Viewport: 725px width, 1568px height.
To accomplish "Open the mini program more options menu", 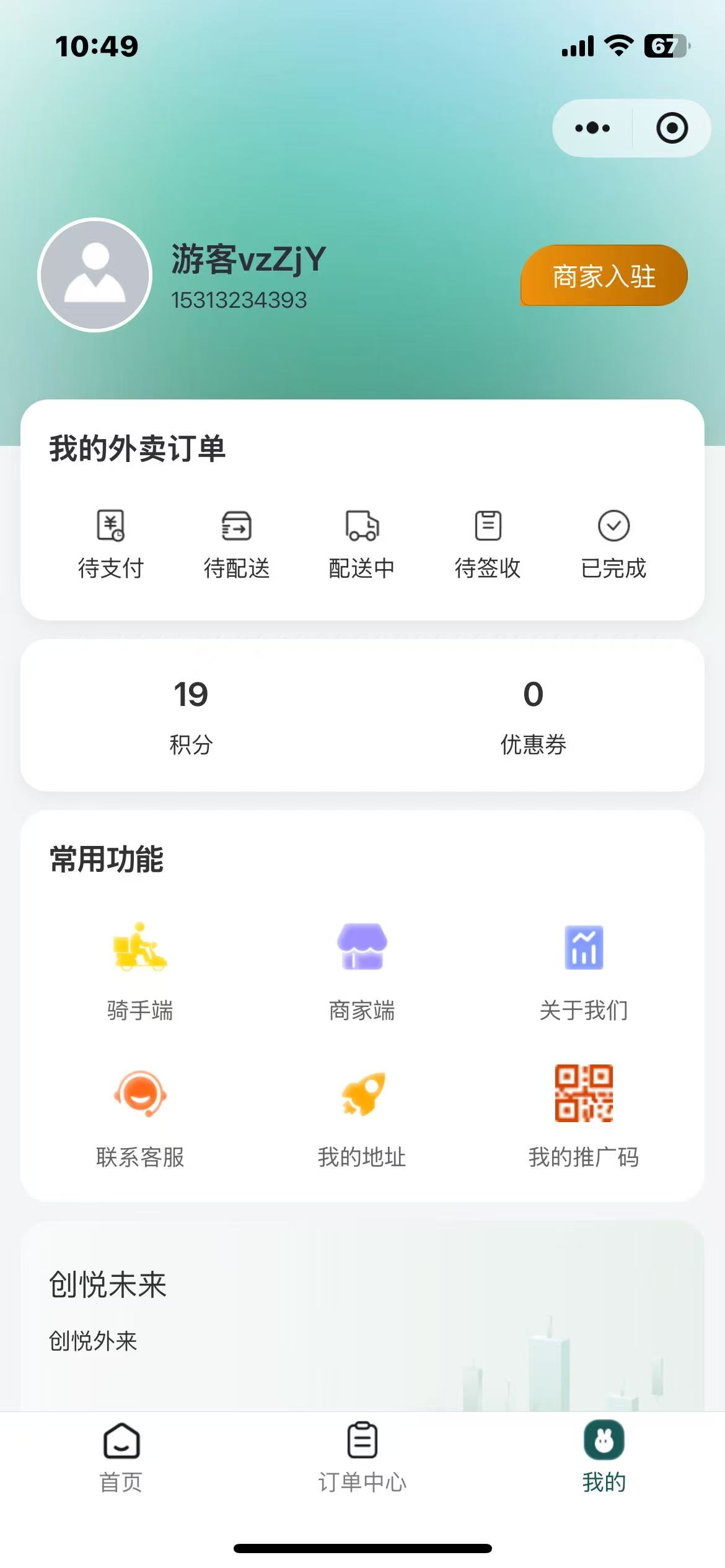I will 592,128.
